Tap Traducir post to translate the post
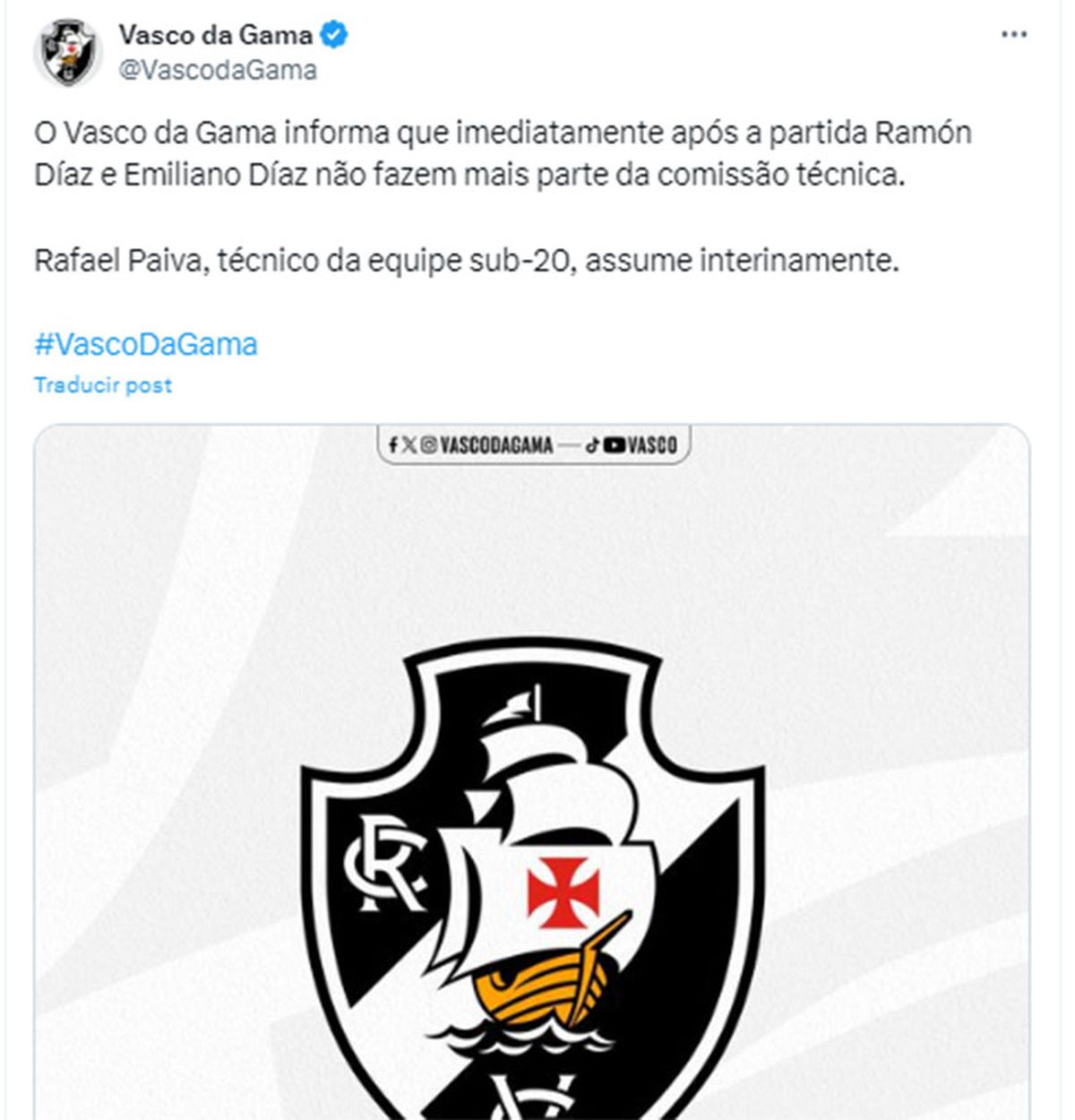Image resolution: width=1075 pixels, height=1120 pixels. tap(103, 385)
